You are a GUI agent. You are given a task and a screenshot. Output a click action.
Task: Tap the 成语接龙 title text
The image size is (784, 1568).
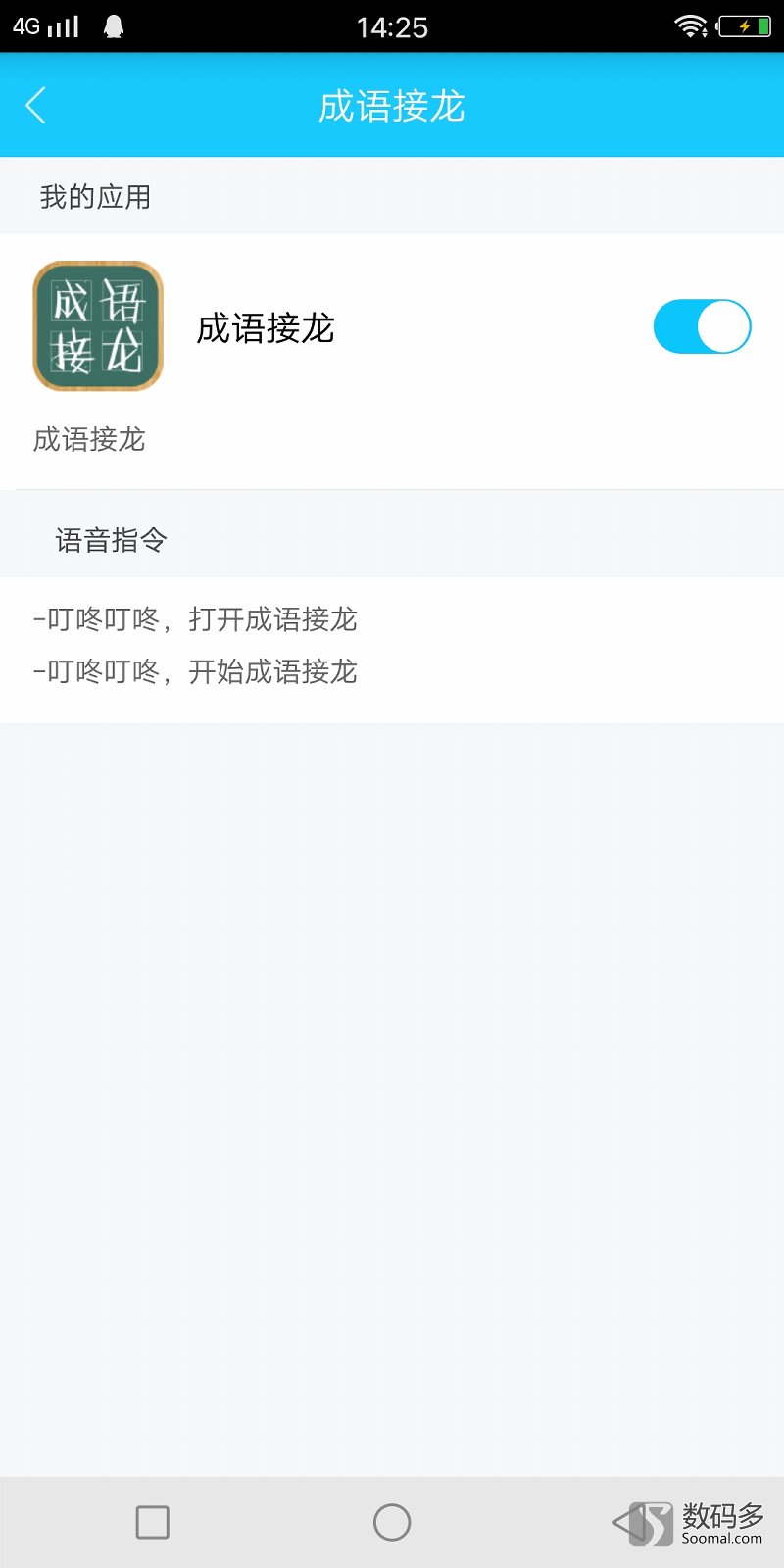coord(392,107)
